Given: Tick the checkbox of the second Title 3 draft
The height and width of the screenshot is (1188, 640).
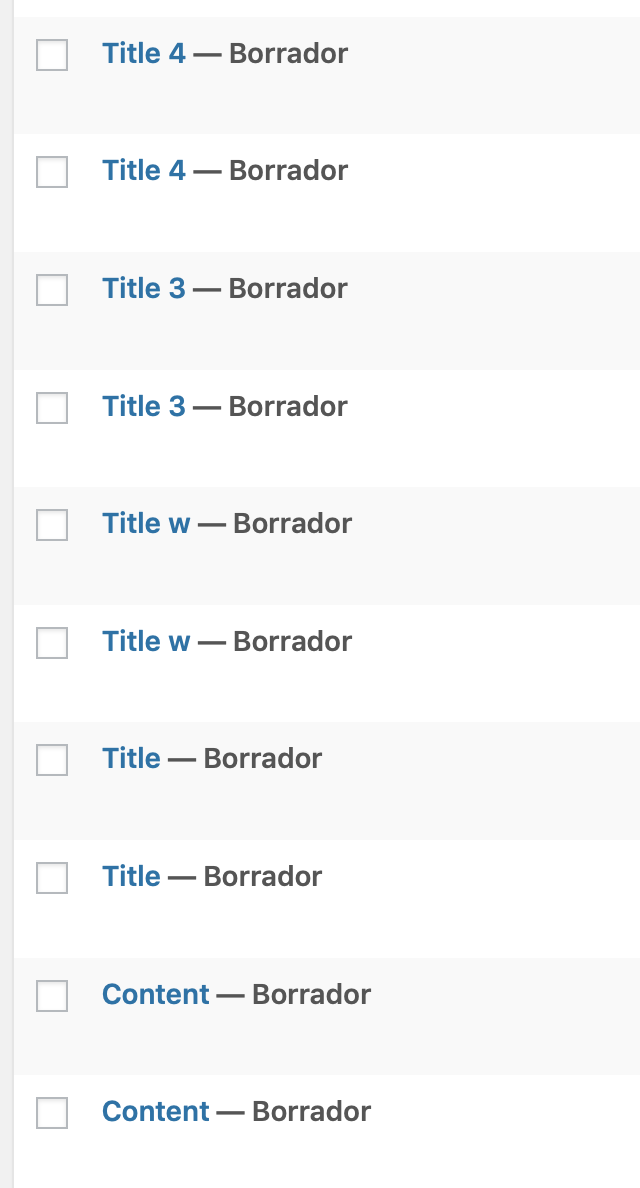Looking at the screenshot, I should click(52, 407).
